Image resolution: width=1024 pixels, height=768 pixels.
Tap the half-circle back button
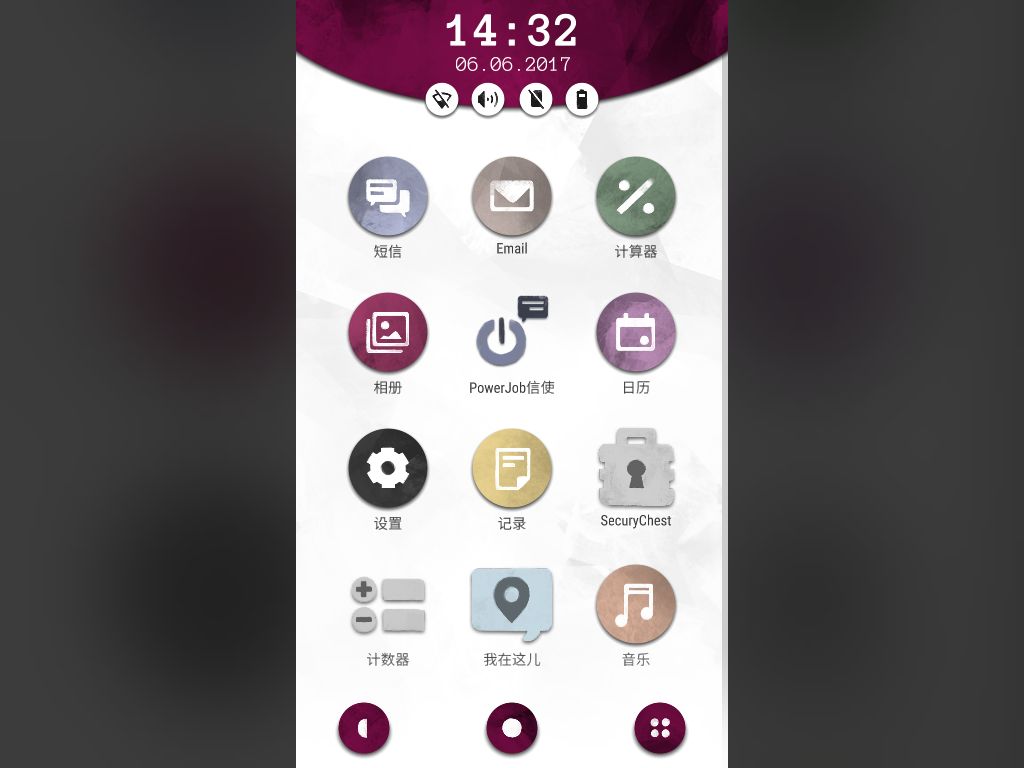pyautogui.click(x=364, y=729)
